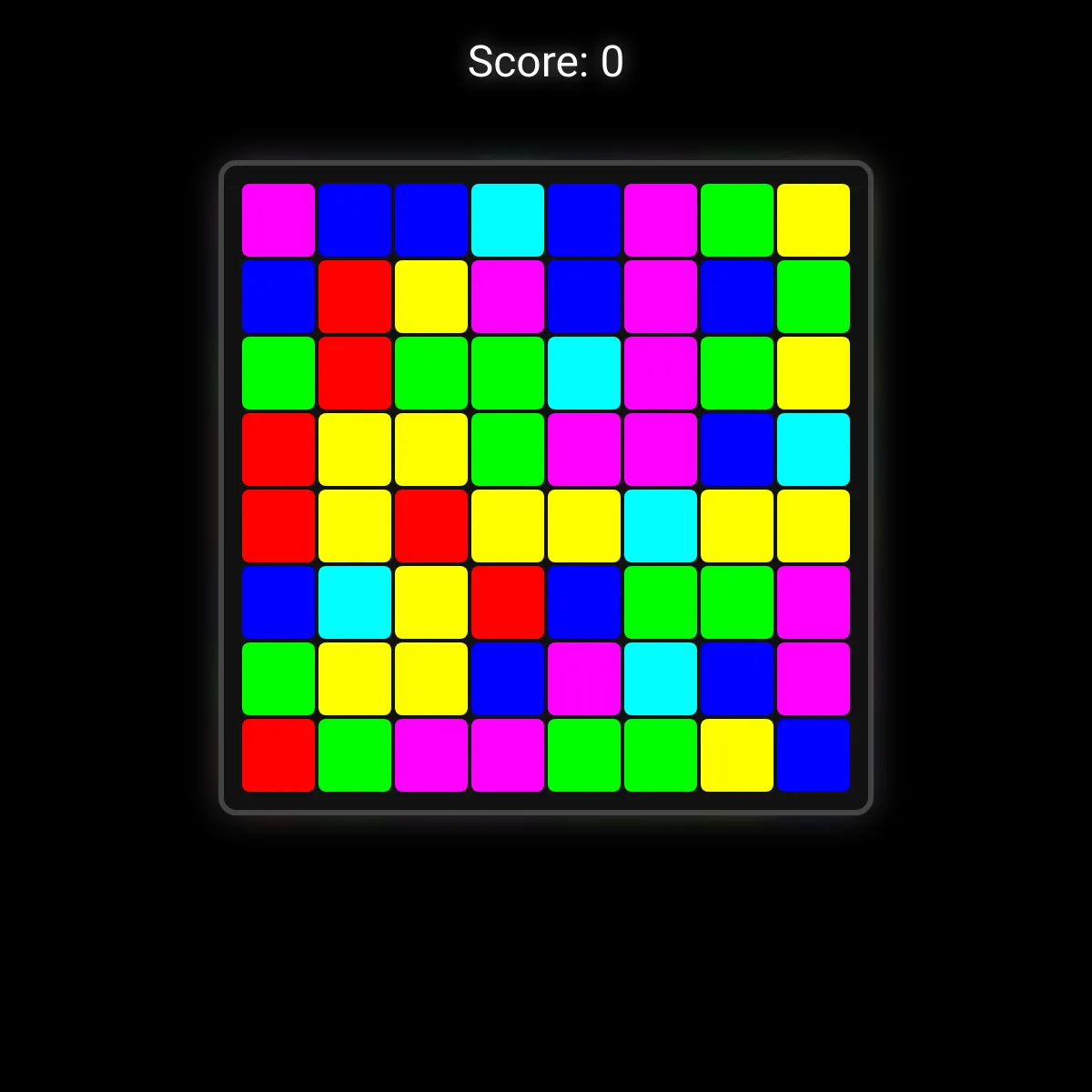Tap the cyan tile in the seventh row

click(661, 679)
